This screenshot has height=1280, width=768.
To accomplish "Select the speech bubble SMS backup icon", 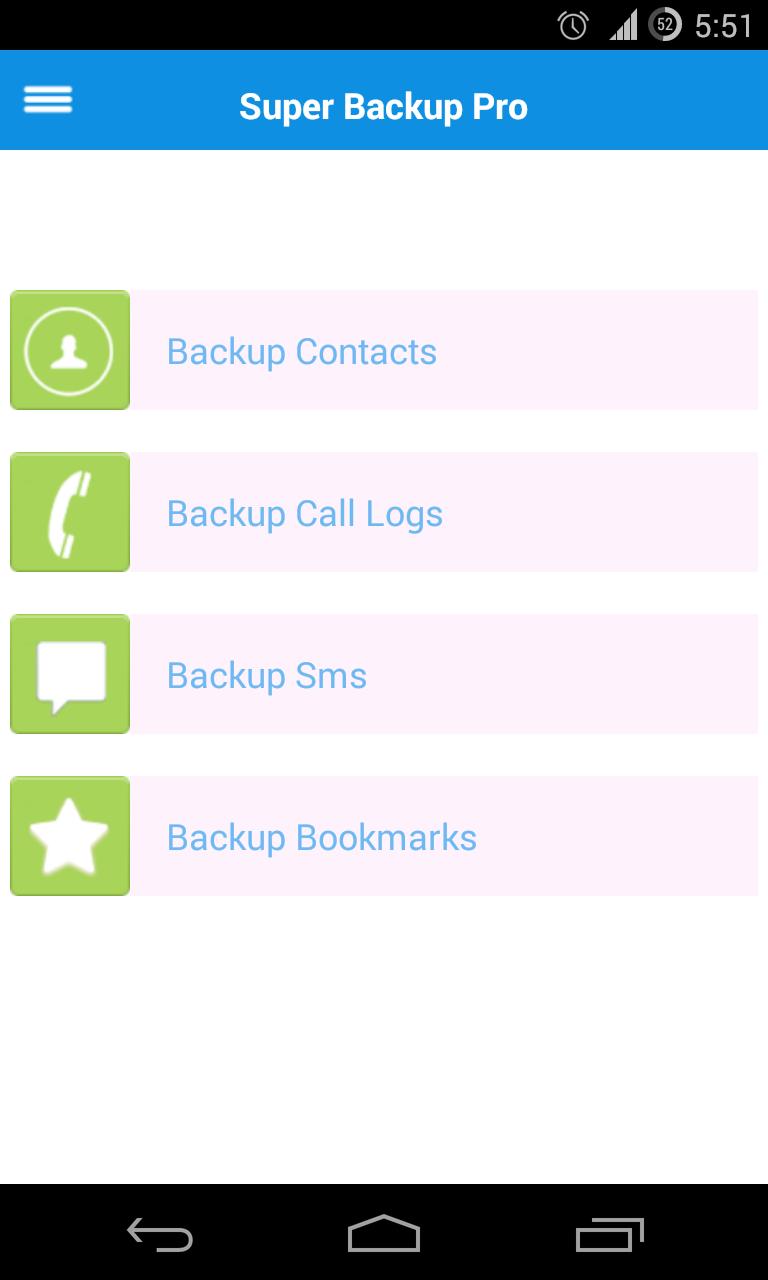I will pyautogui.click(x=69, y=674).
